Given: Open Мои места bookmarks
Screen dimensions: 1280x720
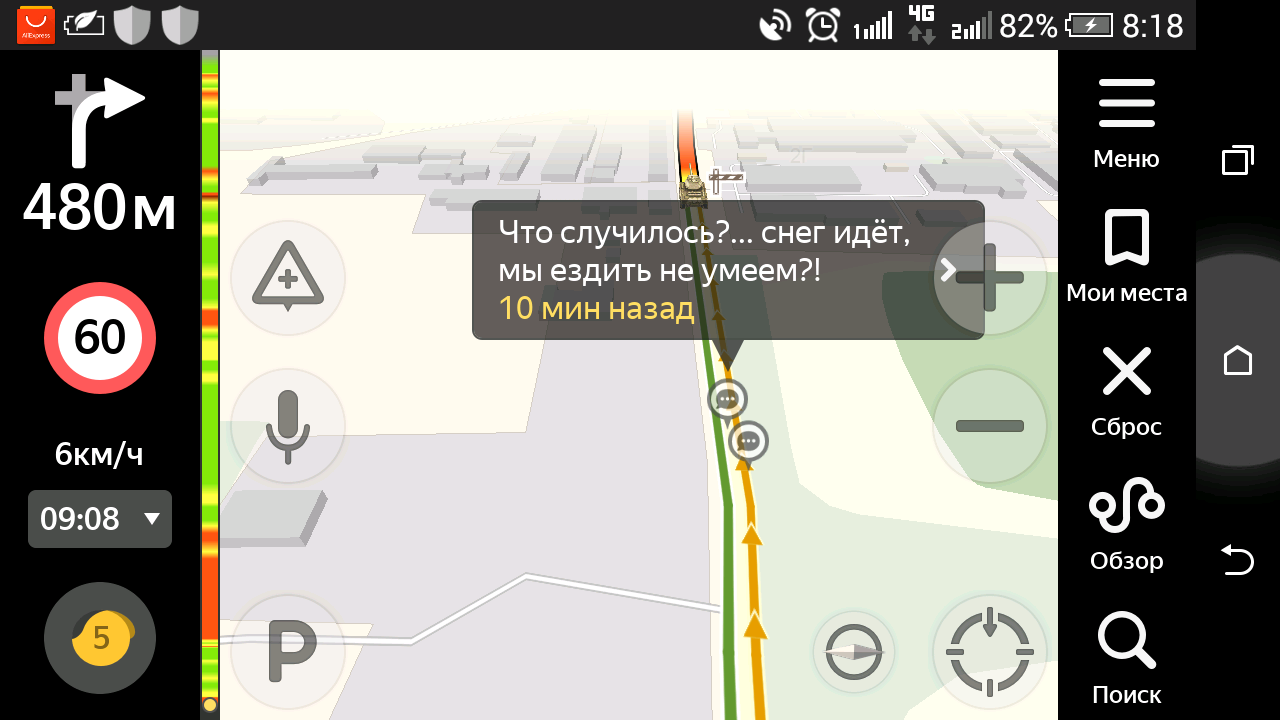Looking at the screenshot, I should tap(1126, 256).
